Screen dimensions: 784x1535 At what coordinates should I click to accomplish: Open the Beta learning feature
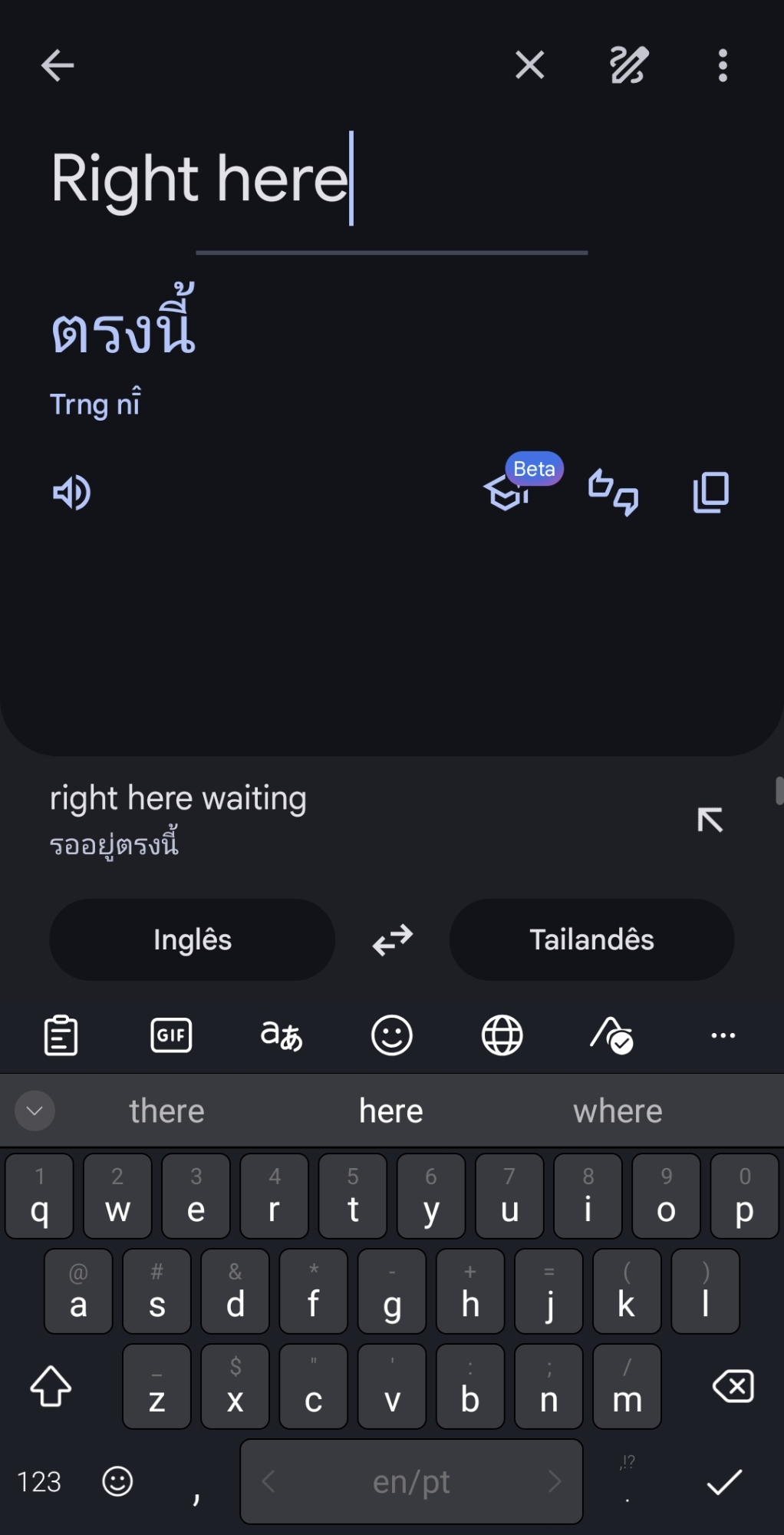pyautogui.click(x=508, y=492)
